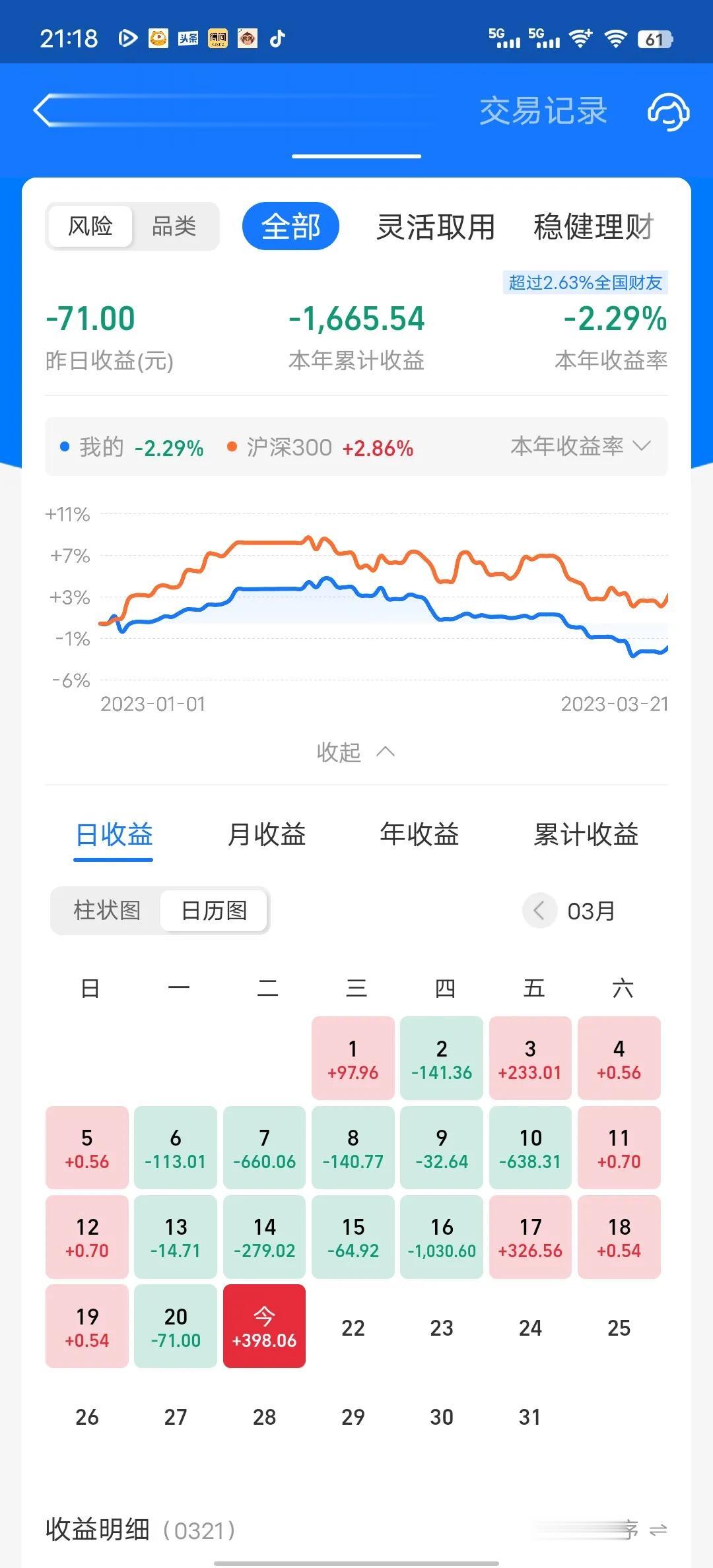713x1568 pixels.
Task: Go to previous month before 03月
Action: point(539,911)
